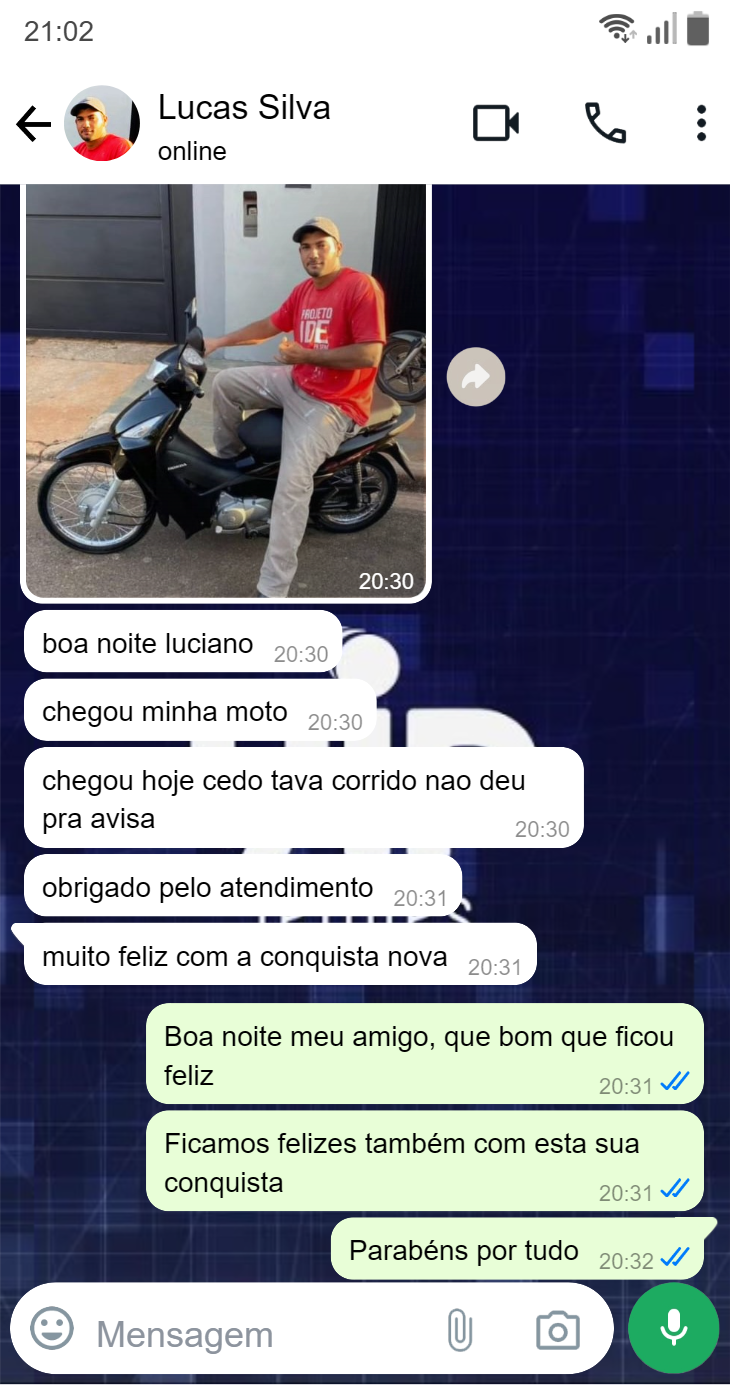Tap the Mensagem text field
The image size is (730, 1386).
click(x=260, y=1333)
